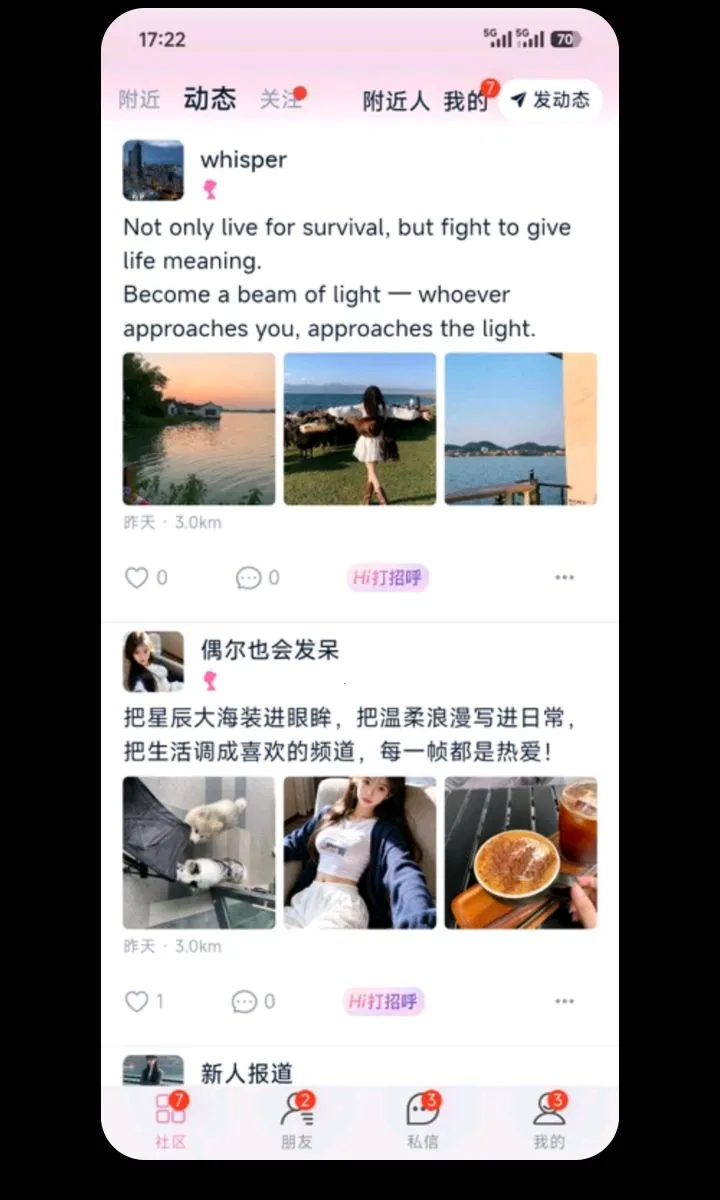Like whisper's post
This screenshot has height=1200, width=720.
point(145,578)
